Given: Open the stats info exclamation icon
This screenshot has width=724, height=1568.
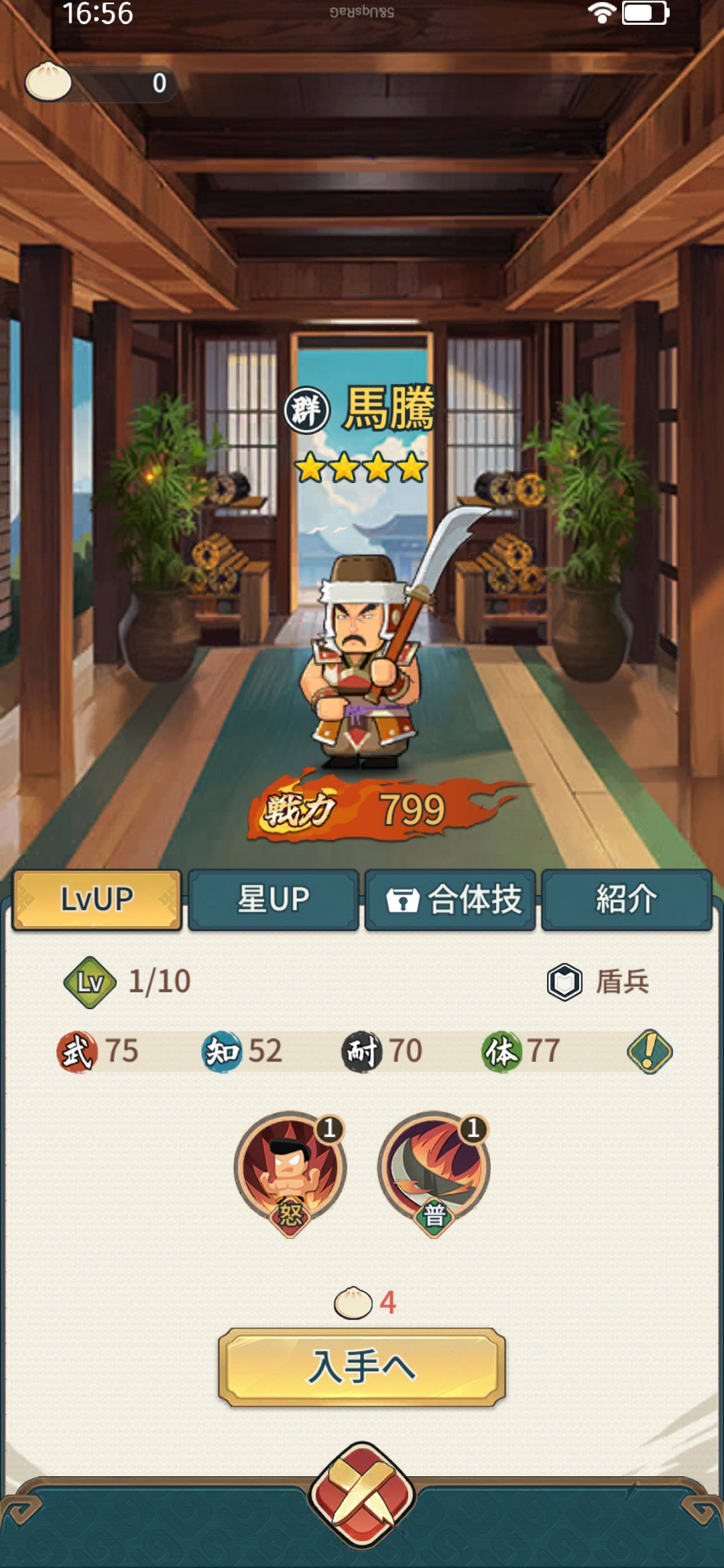Looking at the screenshot, I should tap(649, 1051).
